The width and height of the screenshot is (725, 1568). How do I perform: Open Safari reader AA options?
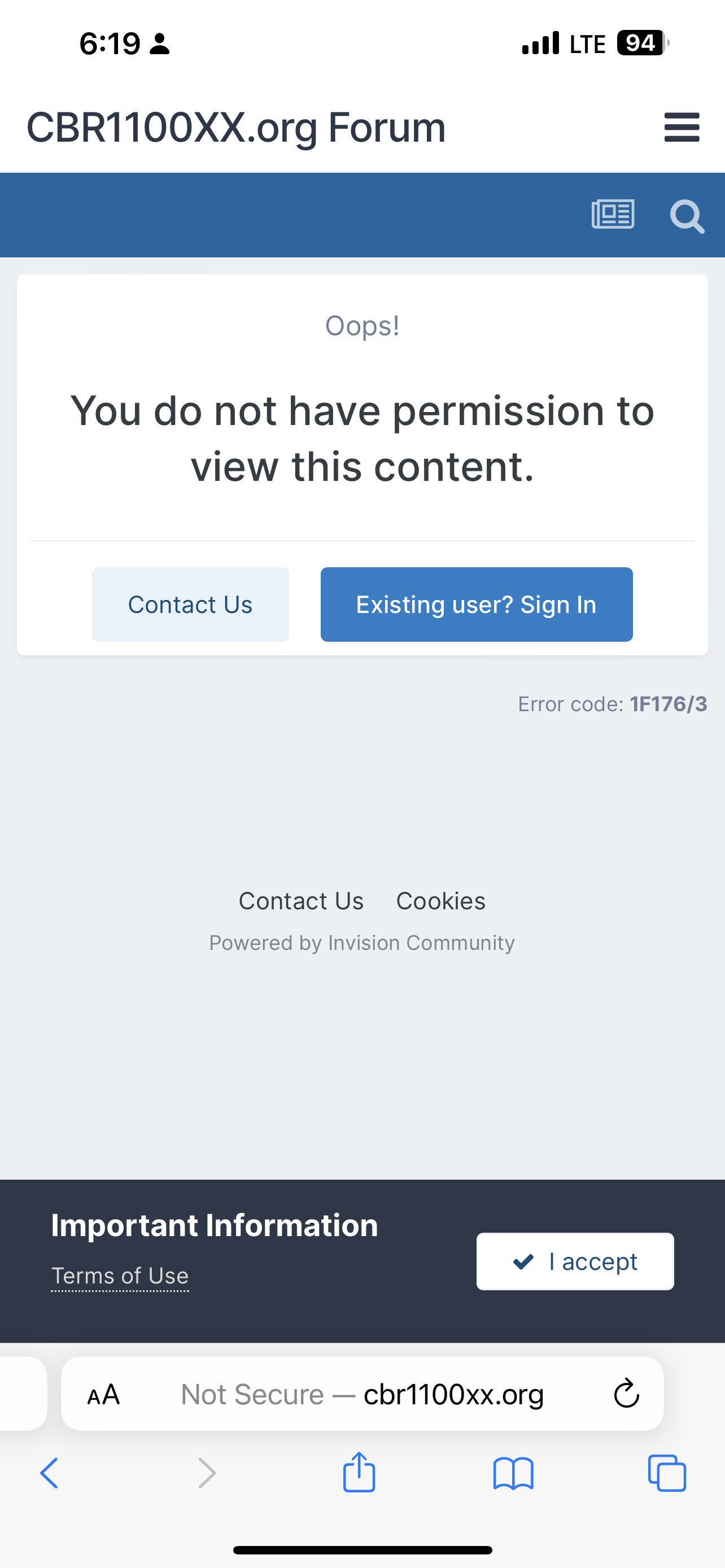pos(103,1394)
